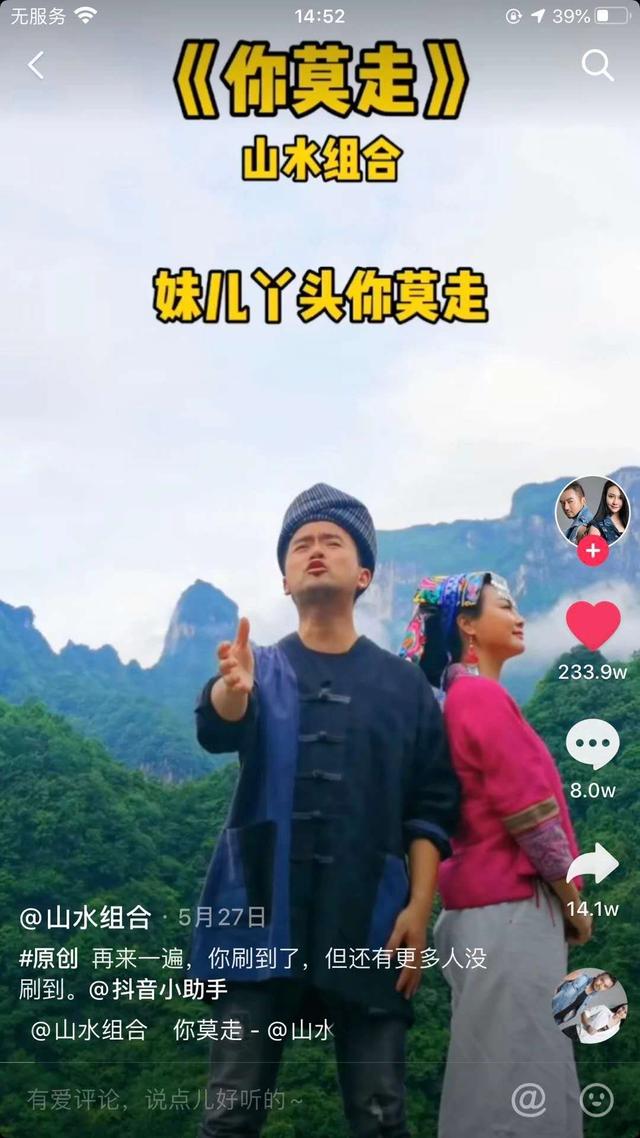Image resolution: width=640 pixels, height=1138 pixels.
Task: Mention a friend with the @ icon
Action: [x=528, y=1100]
